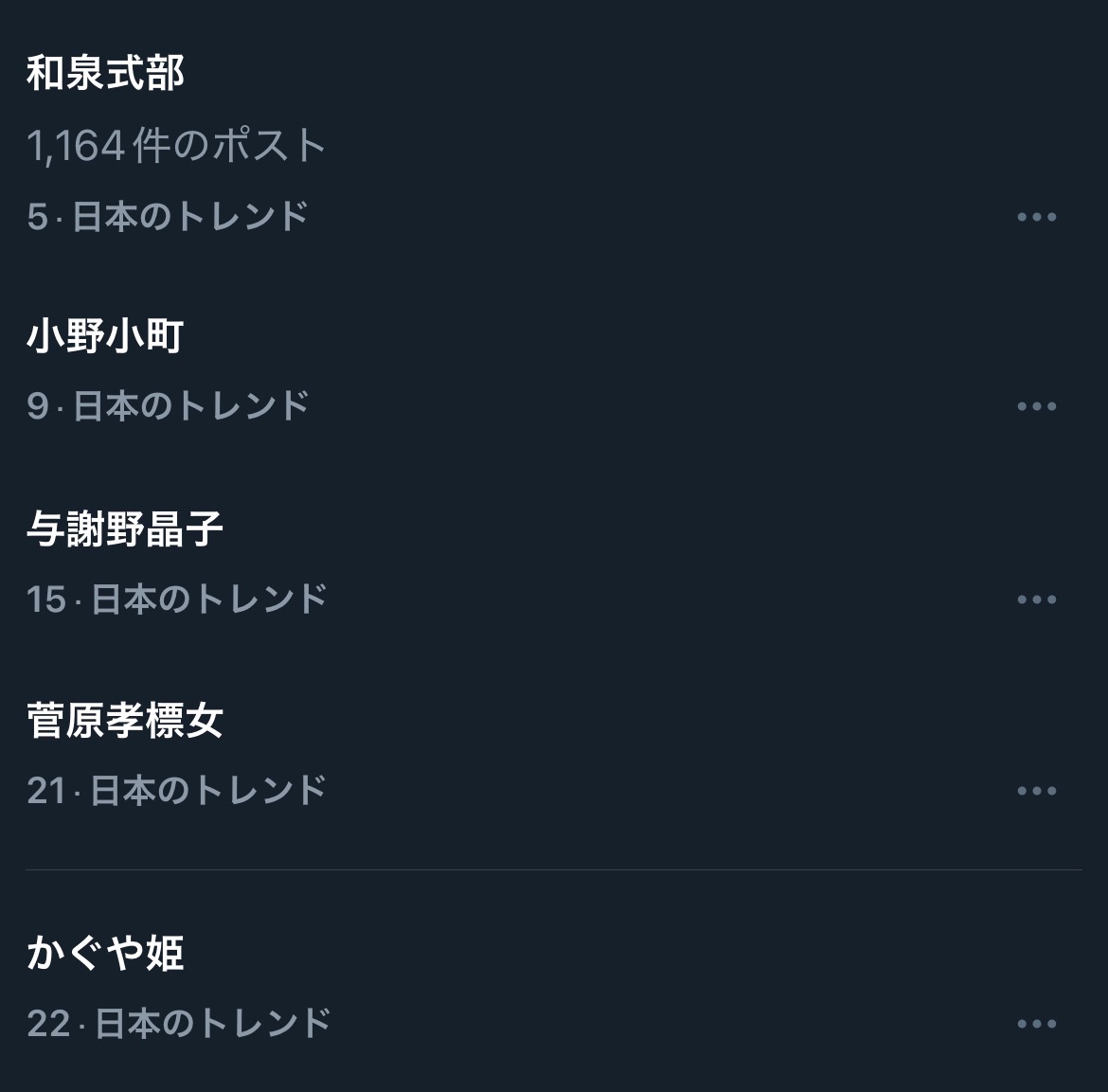Tap more options for かぐや姫 trend
This screenshot has height=1092, width=1108.
[1036, 1024]
